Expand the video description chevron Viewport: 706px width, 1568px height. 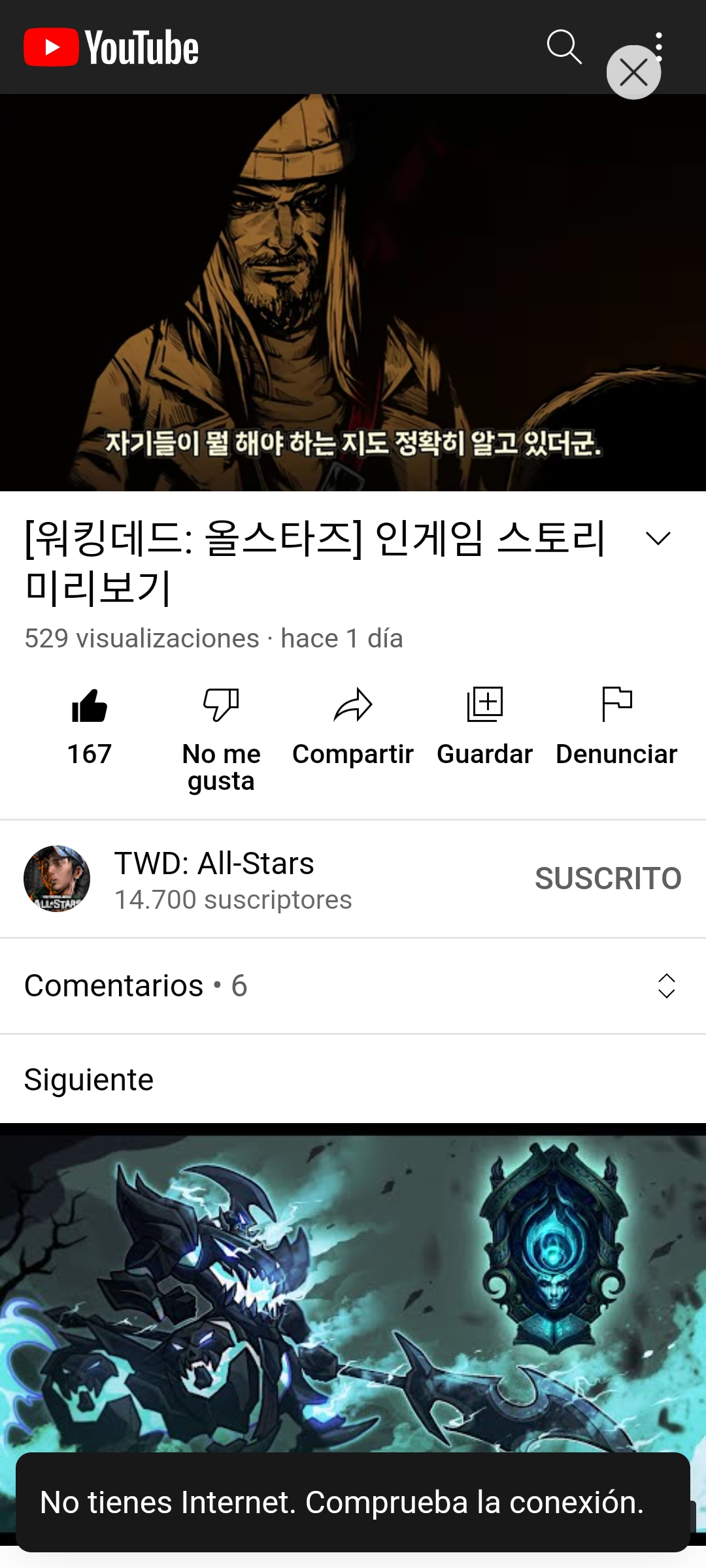pos(658,538)
